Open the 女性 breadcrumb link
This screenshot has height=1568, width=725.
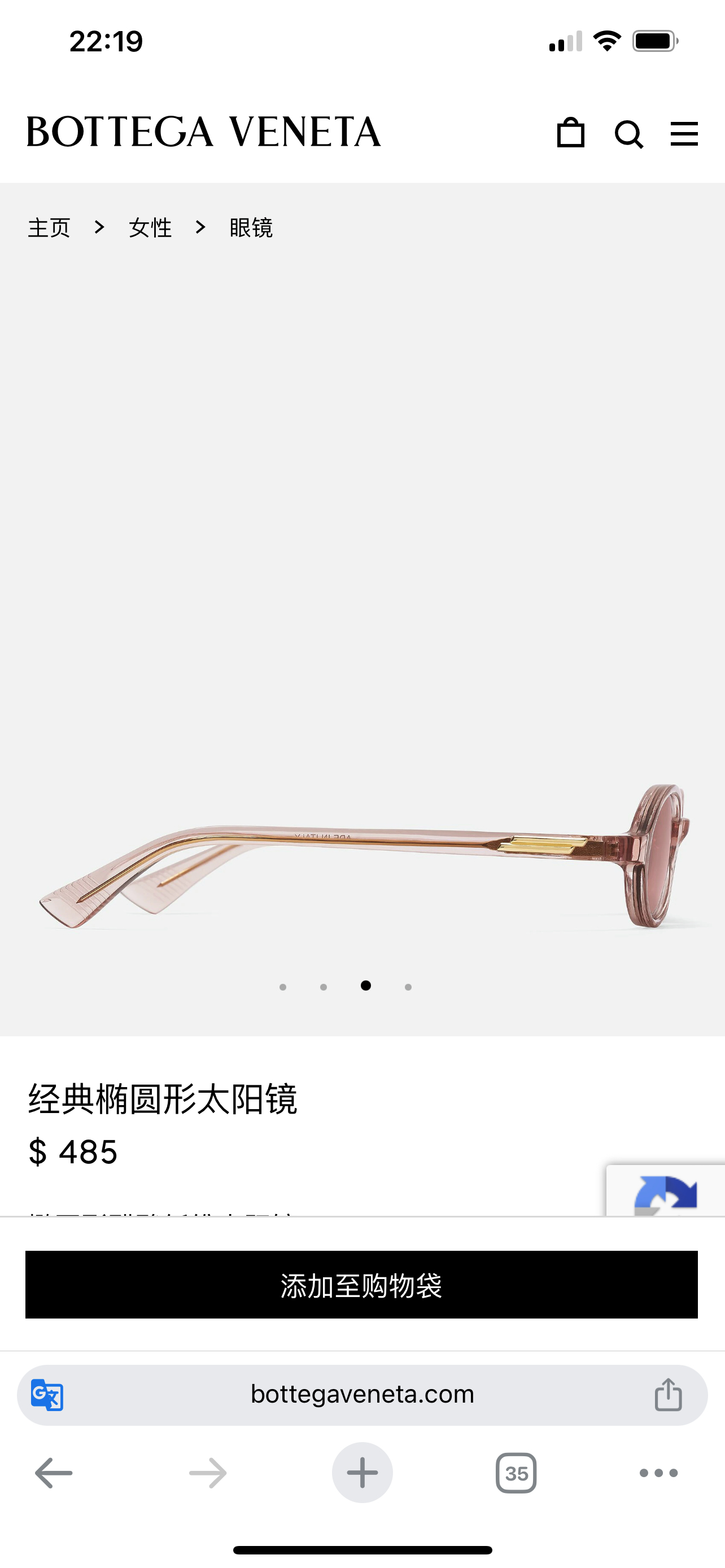pyautogui.click(x=150, y=227)
